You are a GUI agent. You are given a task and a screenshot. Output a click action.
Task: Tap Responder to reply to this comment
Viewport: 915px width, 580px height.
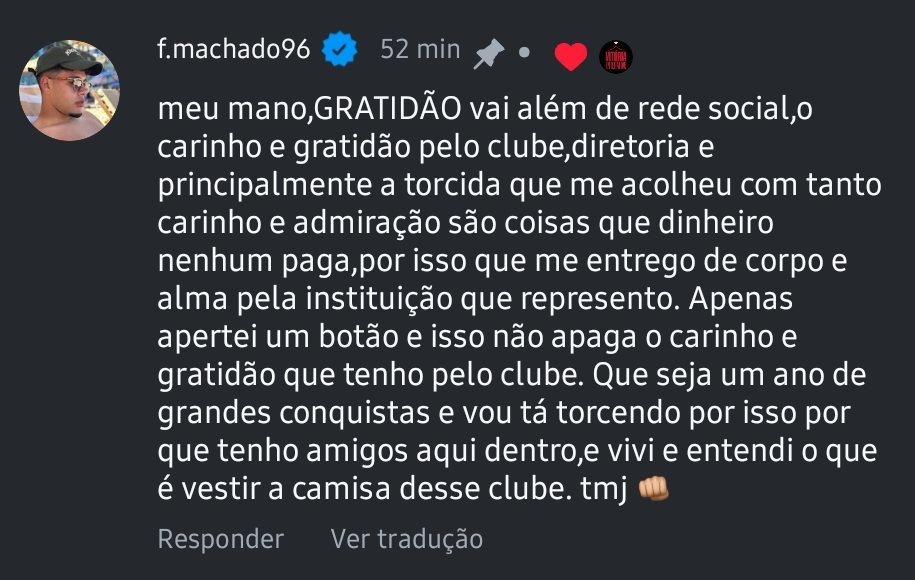[220, 539]
